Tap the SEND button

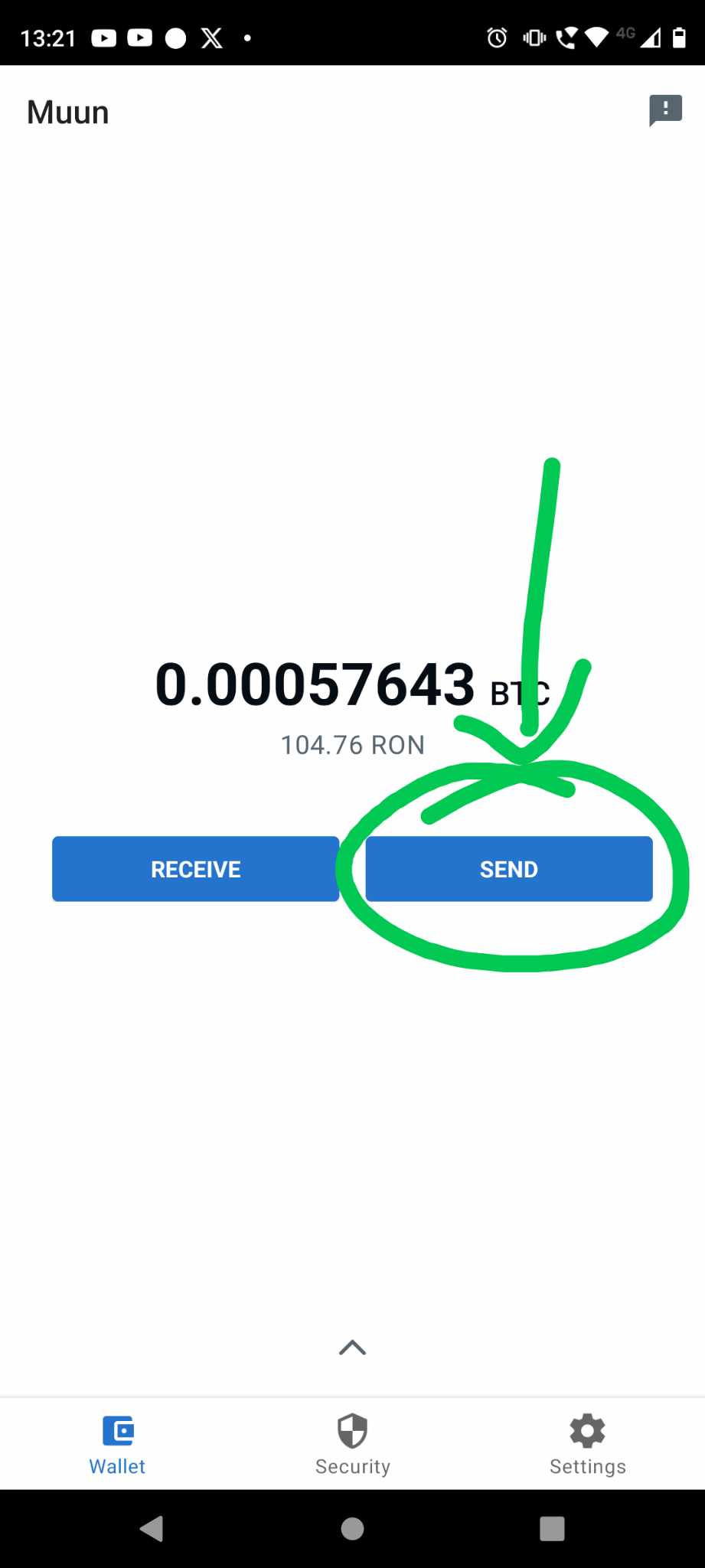click(x=509, y=869)
